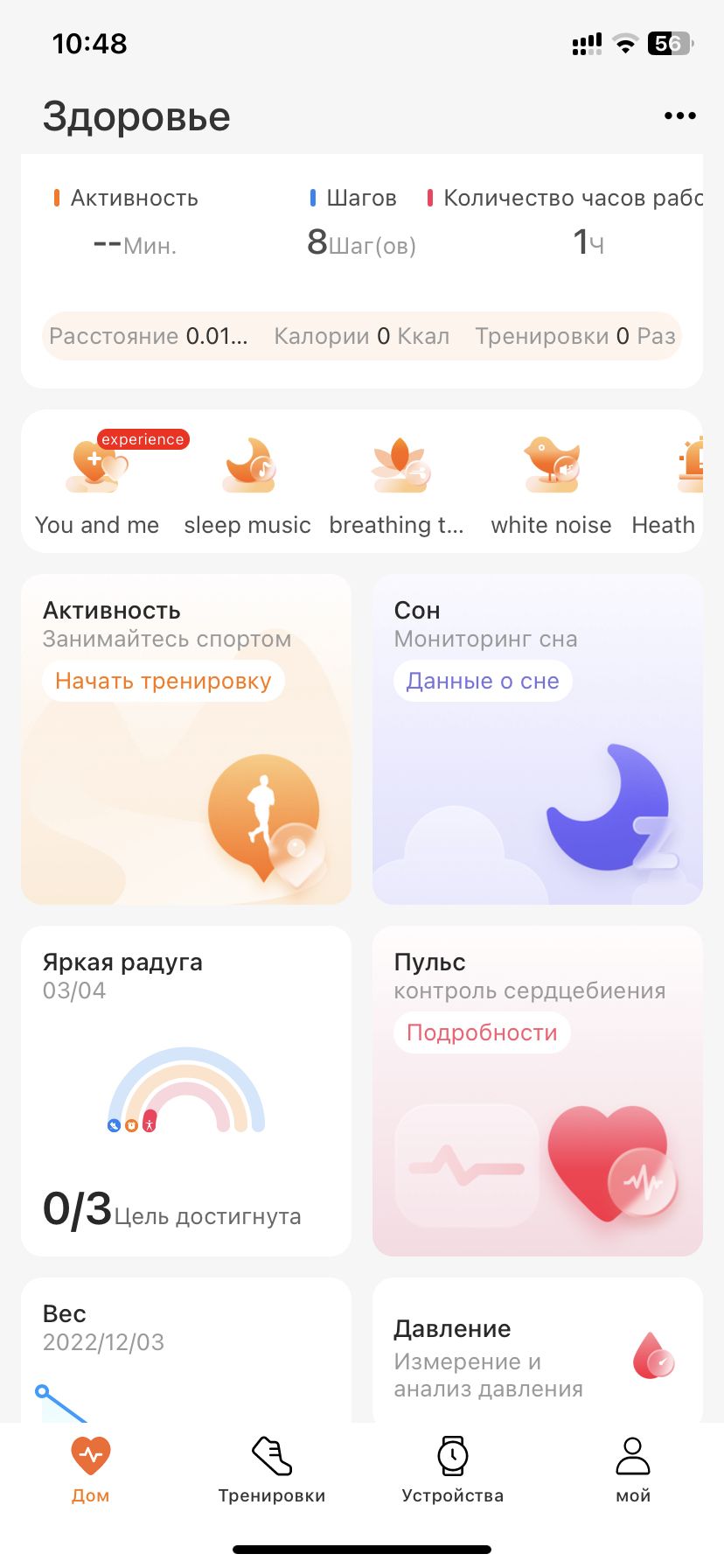Image resolution: width=724 pixels, height=1568 pixels.
Task: Tap the Начать тренировку button
Action: pyautogui.click(x=164, y=681)
